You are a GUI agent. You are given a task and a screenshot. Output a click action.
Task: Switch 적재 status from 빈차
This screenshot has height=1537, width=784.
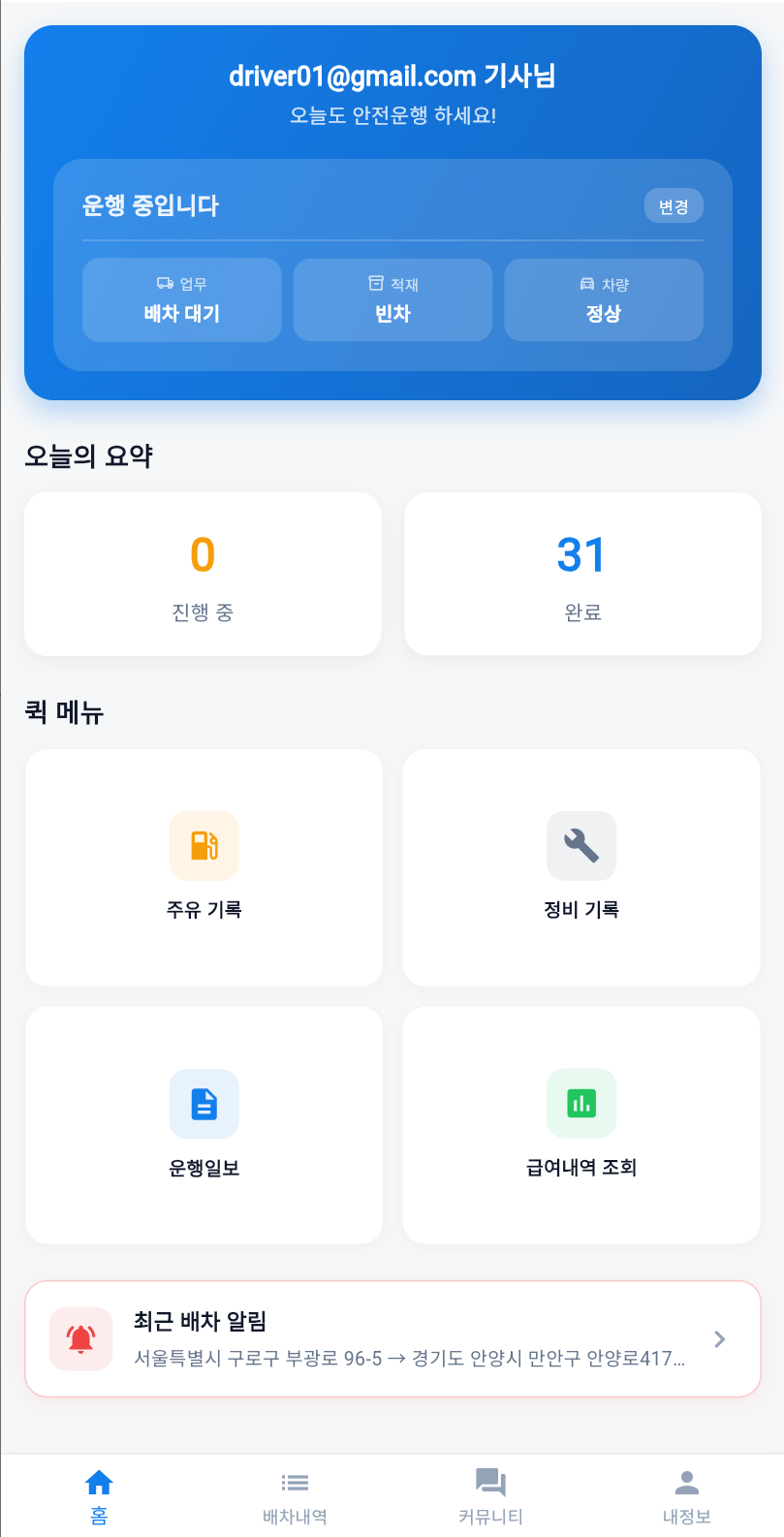point(392,299)
